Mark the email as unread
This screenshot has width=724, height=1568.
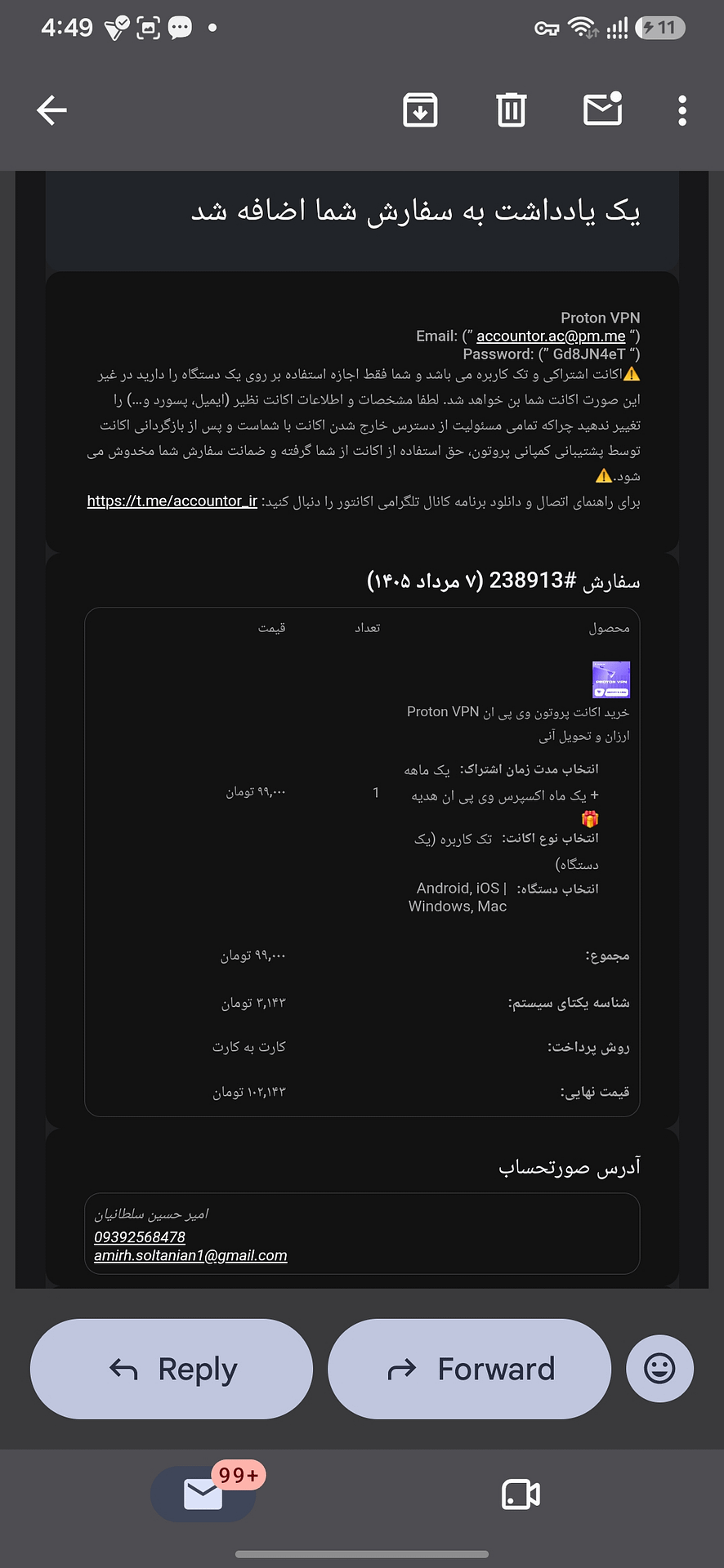[603, 109]
